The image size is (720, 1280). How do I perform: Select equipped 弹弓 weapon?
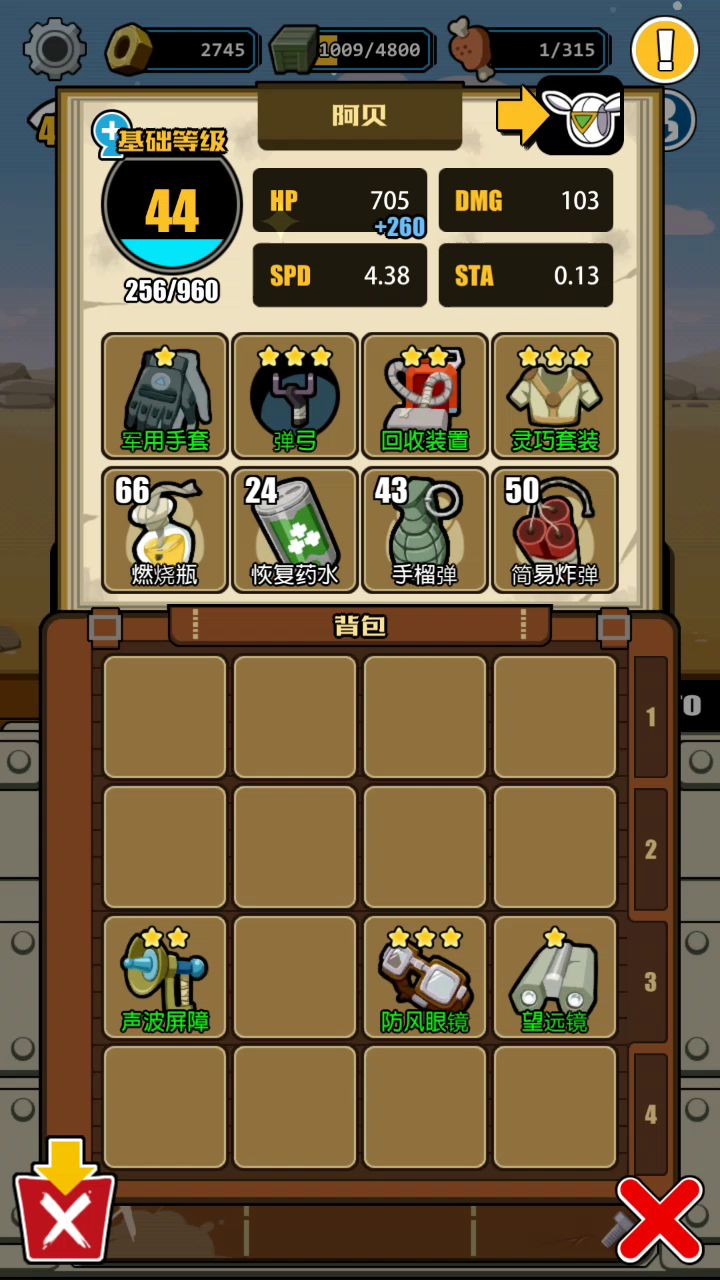tap(295, 397)
